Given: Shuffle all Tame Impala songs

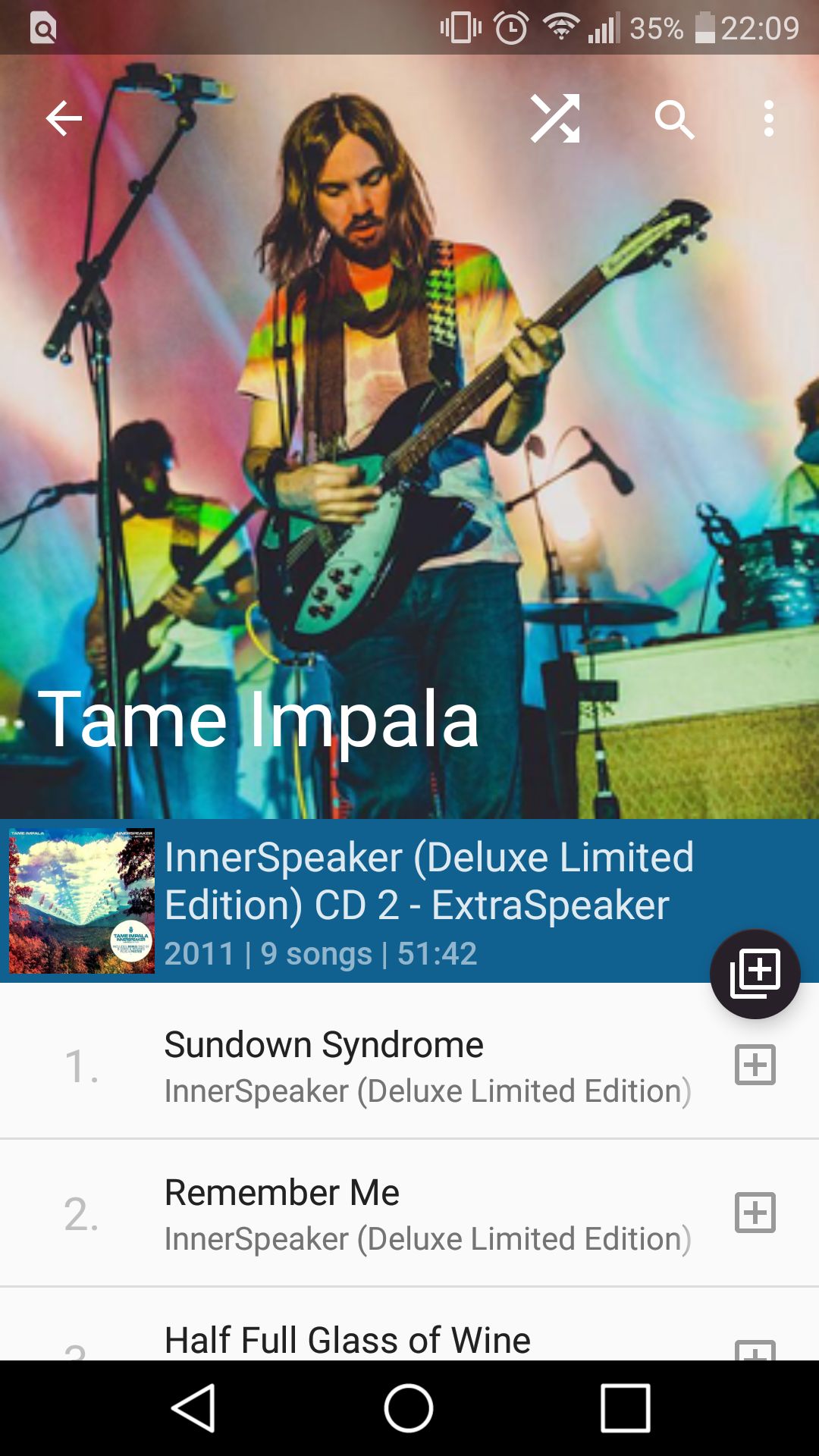Looking at the screenshot, I should point(555,118).
